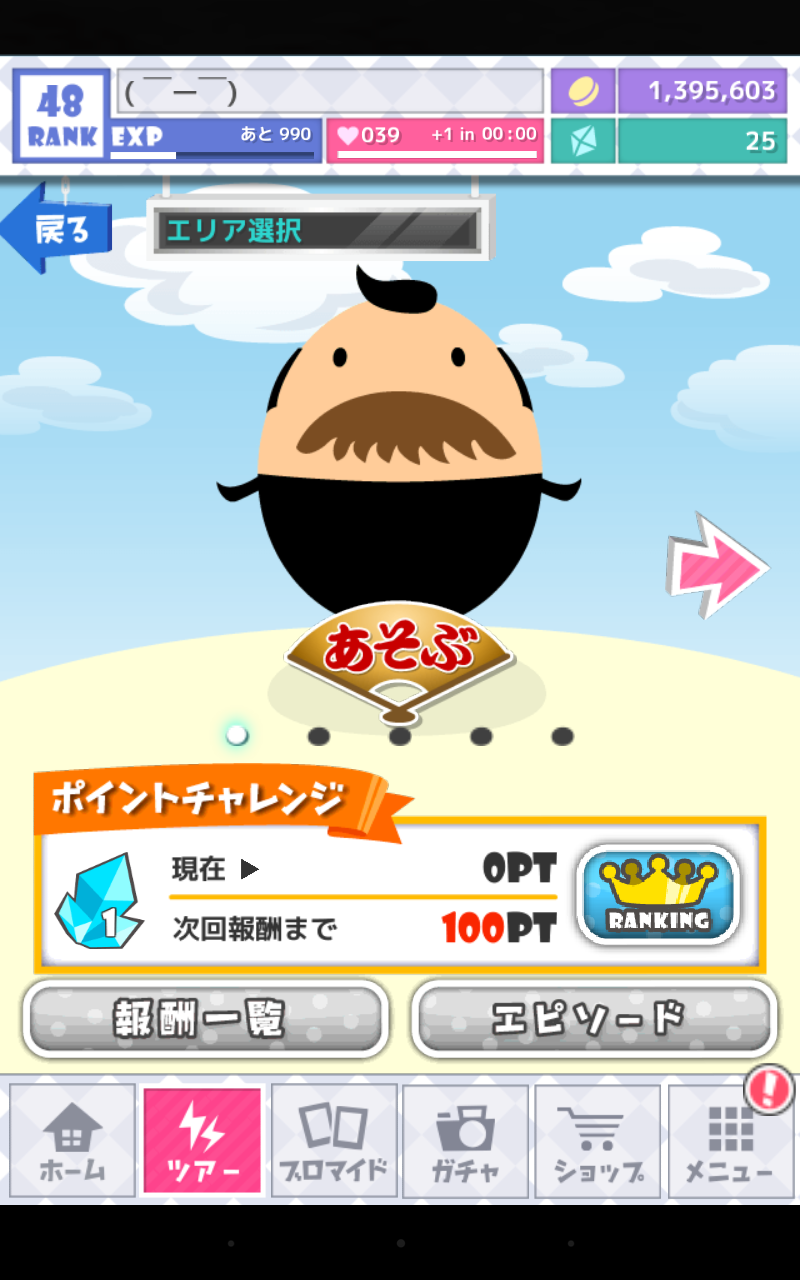Go back with the 戻る arrow

(58, 229)
